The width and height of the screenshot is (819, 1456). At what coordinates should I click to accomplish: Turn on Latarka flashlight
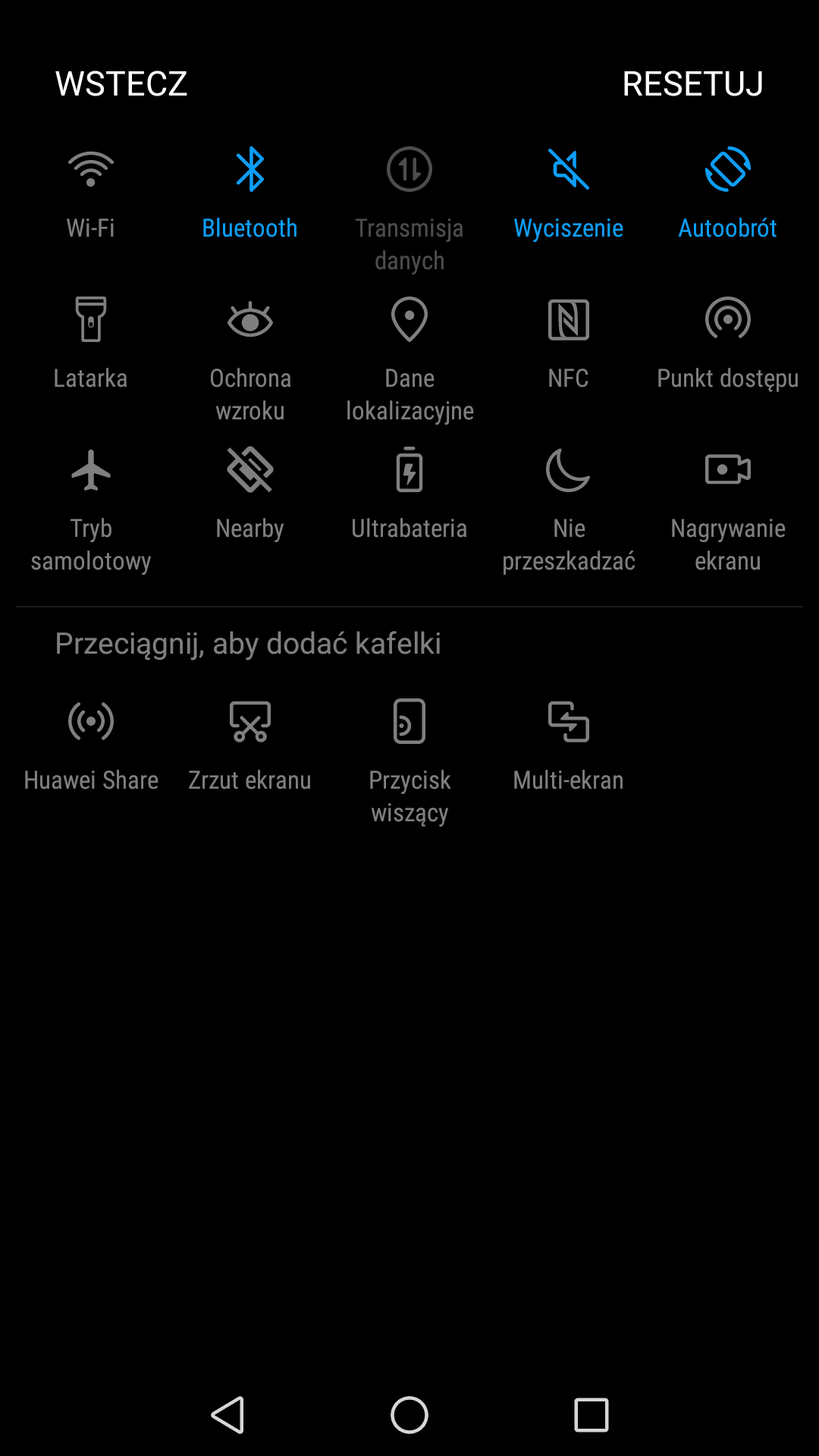tap(91, 344)
